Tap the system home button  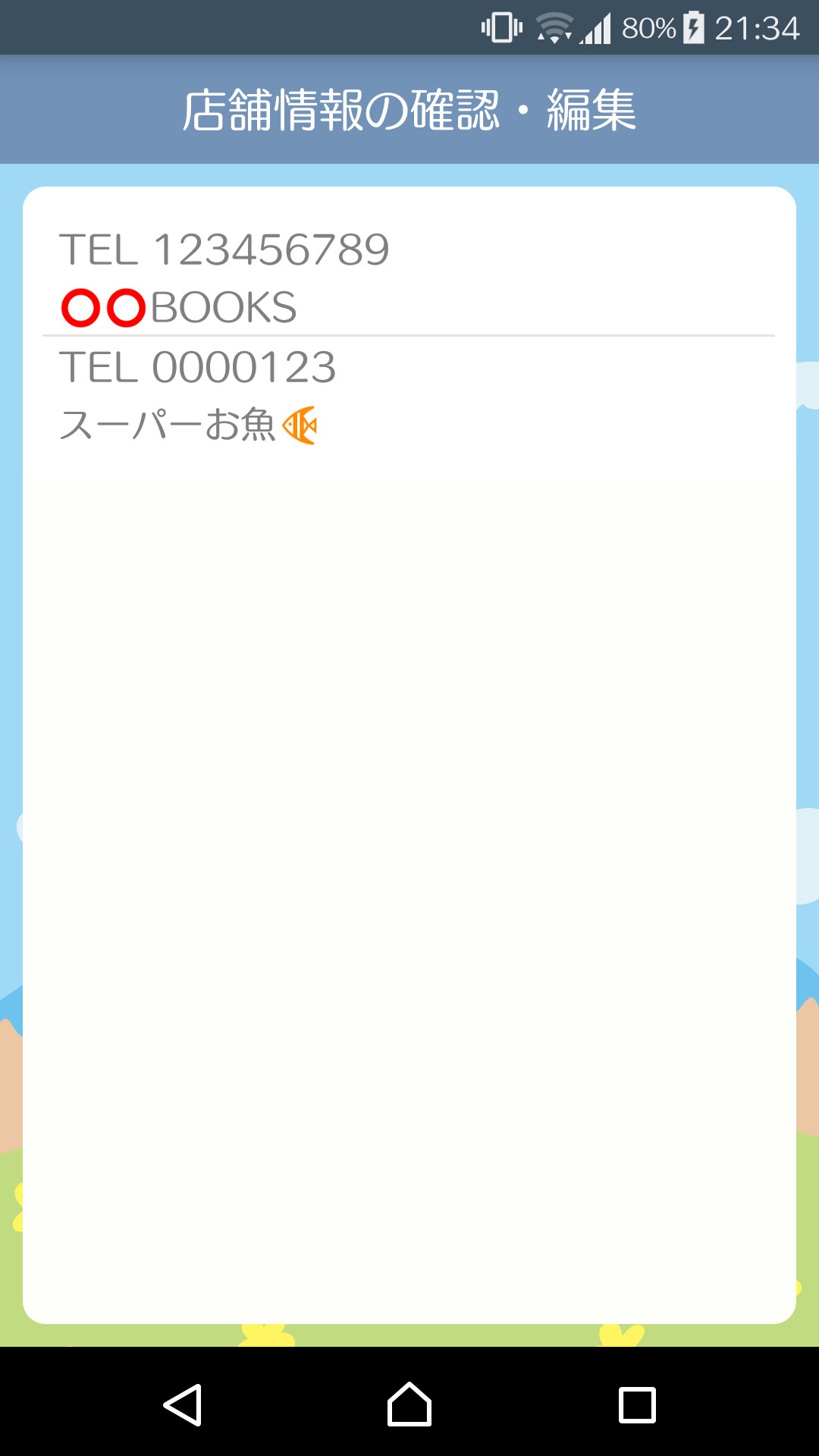[x=409, y=1405]
